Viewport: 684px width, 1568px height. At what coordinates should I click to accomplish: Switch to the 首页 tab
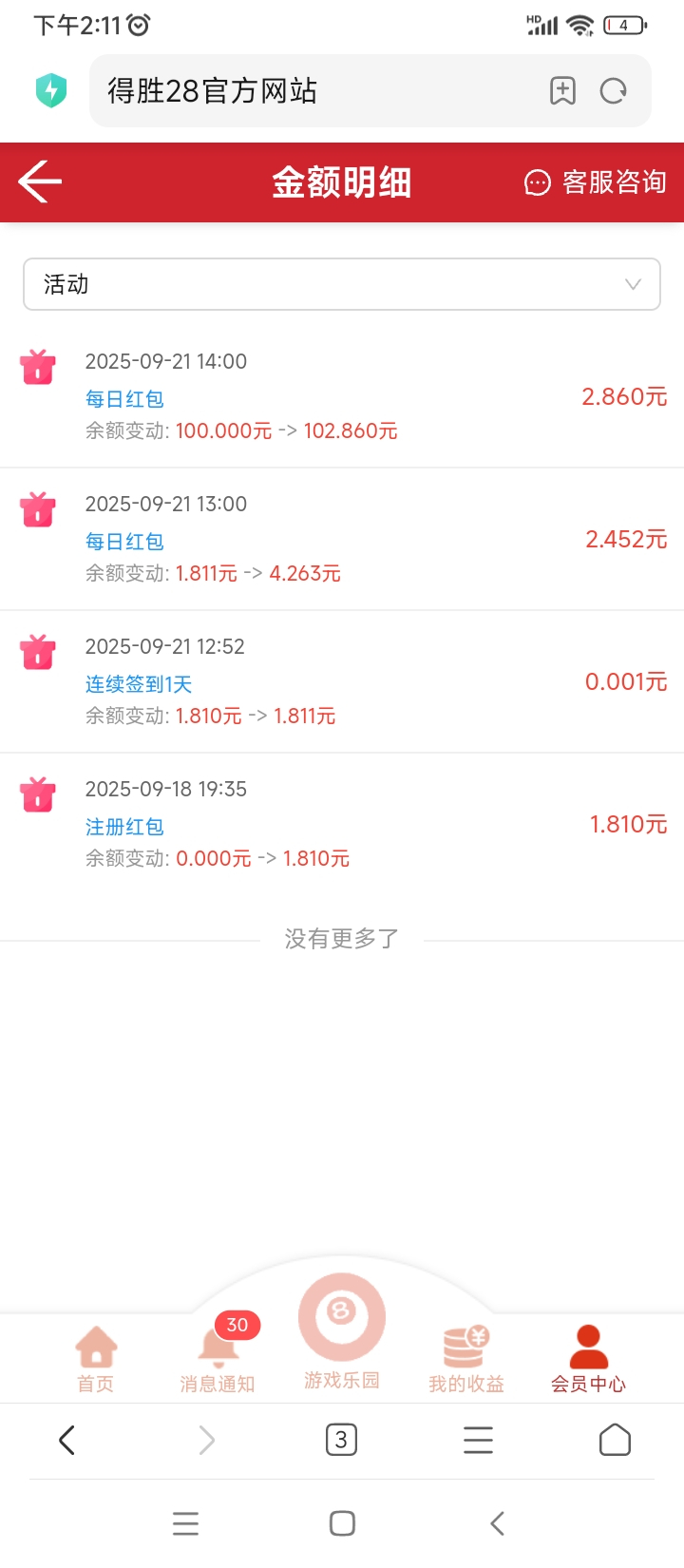(96, 1359)
